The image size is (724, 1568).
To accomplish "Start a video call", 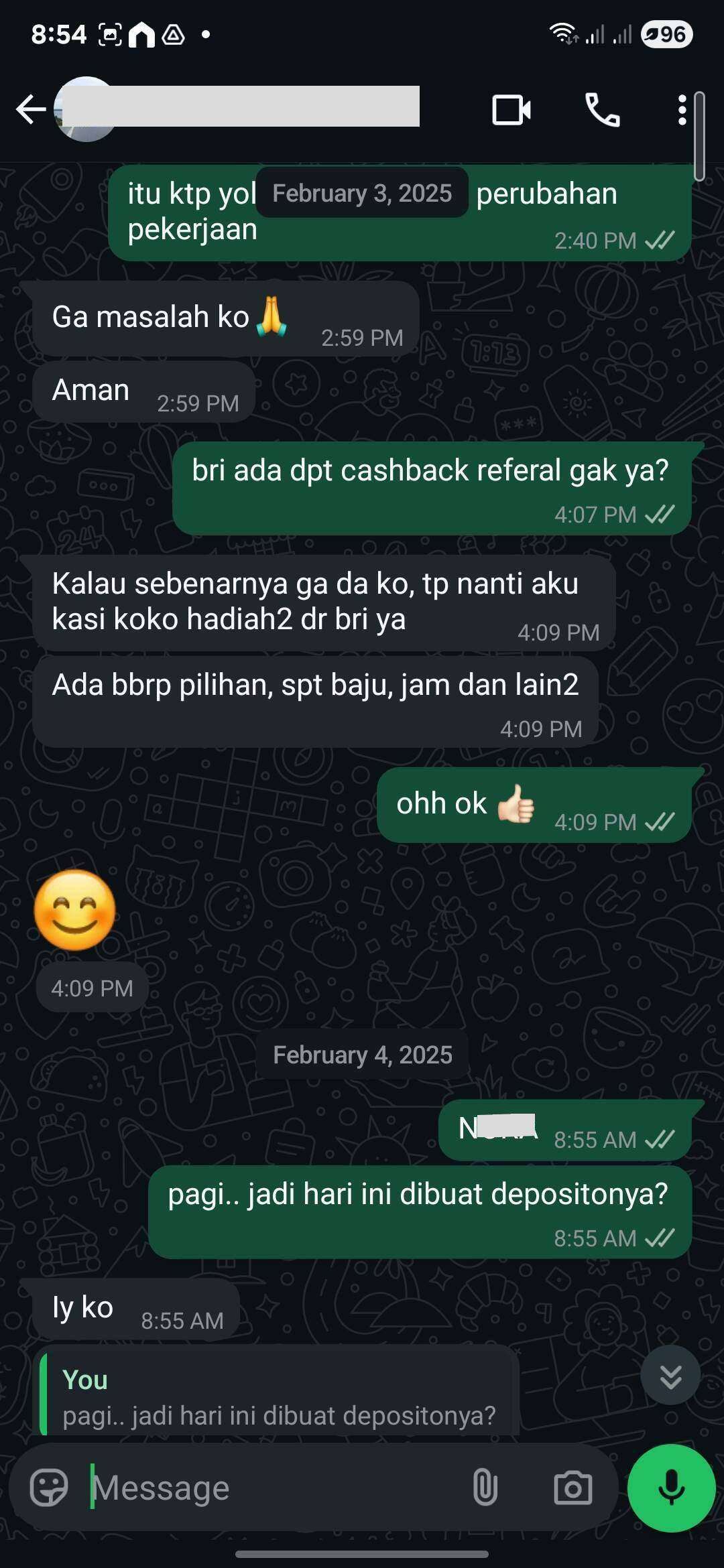I will 511,110.
